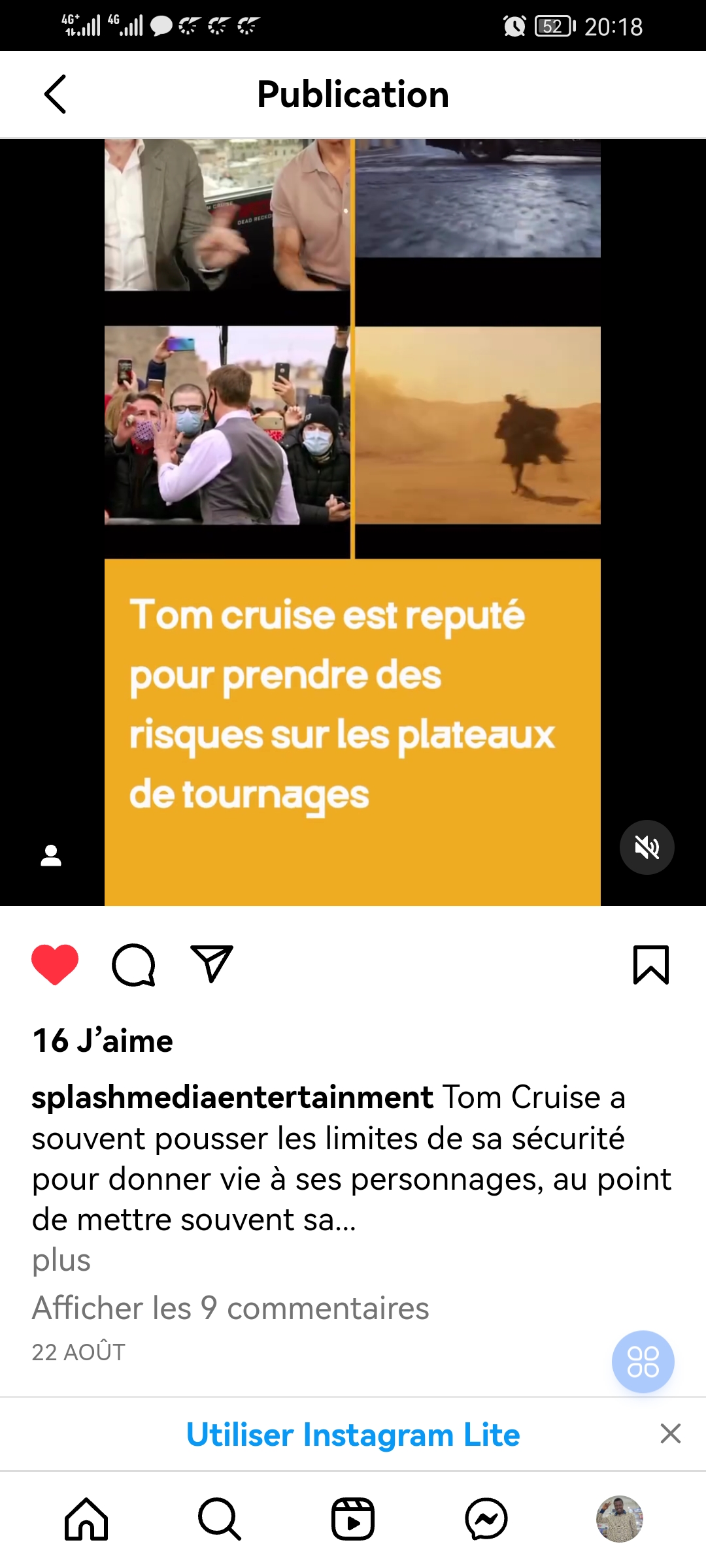Open the comment icon under the post
The width and height of the screenshot is (706, 1568).
(x=133, y=964)
